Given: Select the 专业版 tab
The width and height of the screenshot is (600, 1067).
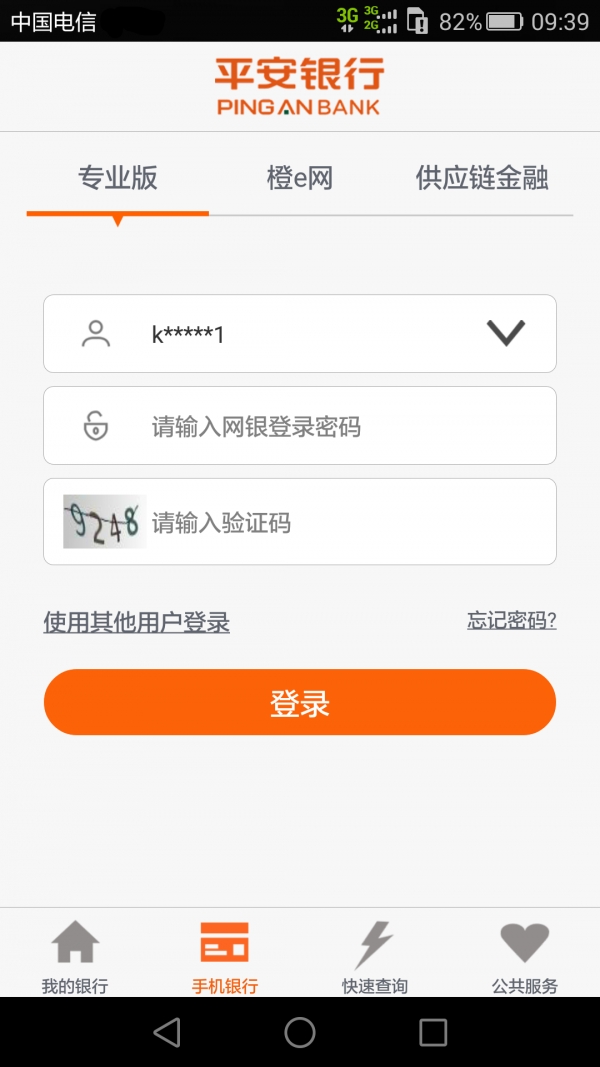Looking at the screenshot, I should tap(118, 178).
